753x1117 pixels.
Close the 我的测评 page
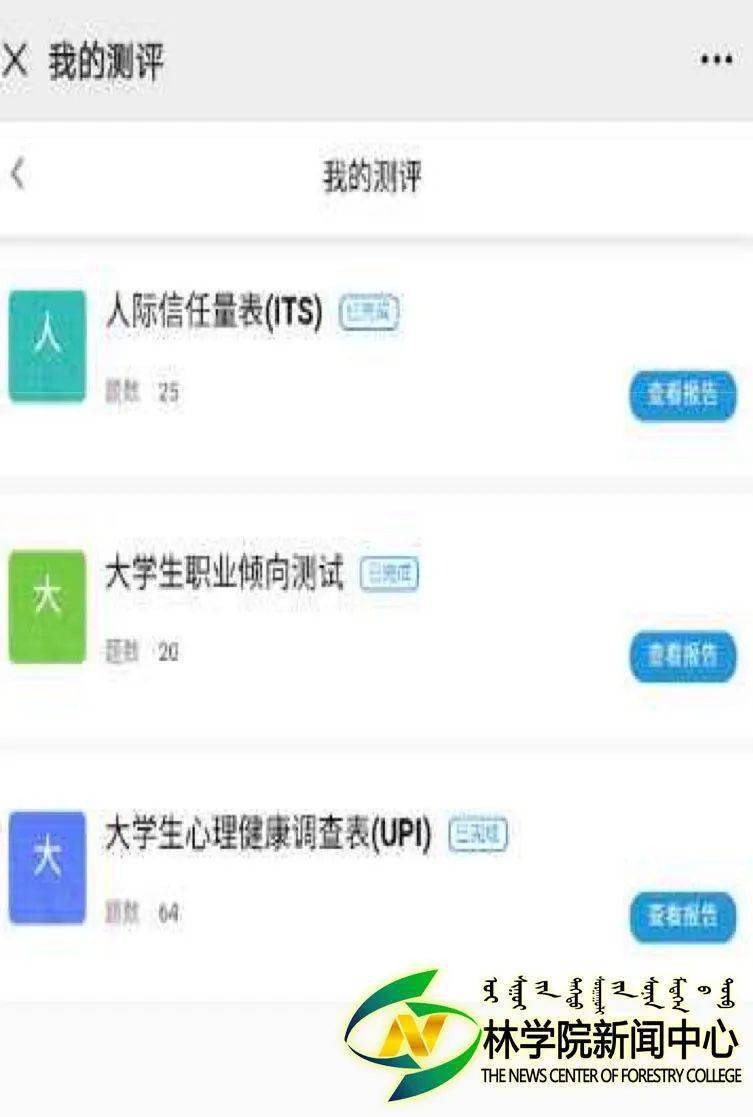click(x=15, y=61)
